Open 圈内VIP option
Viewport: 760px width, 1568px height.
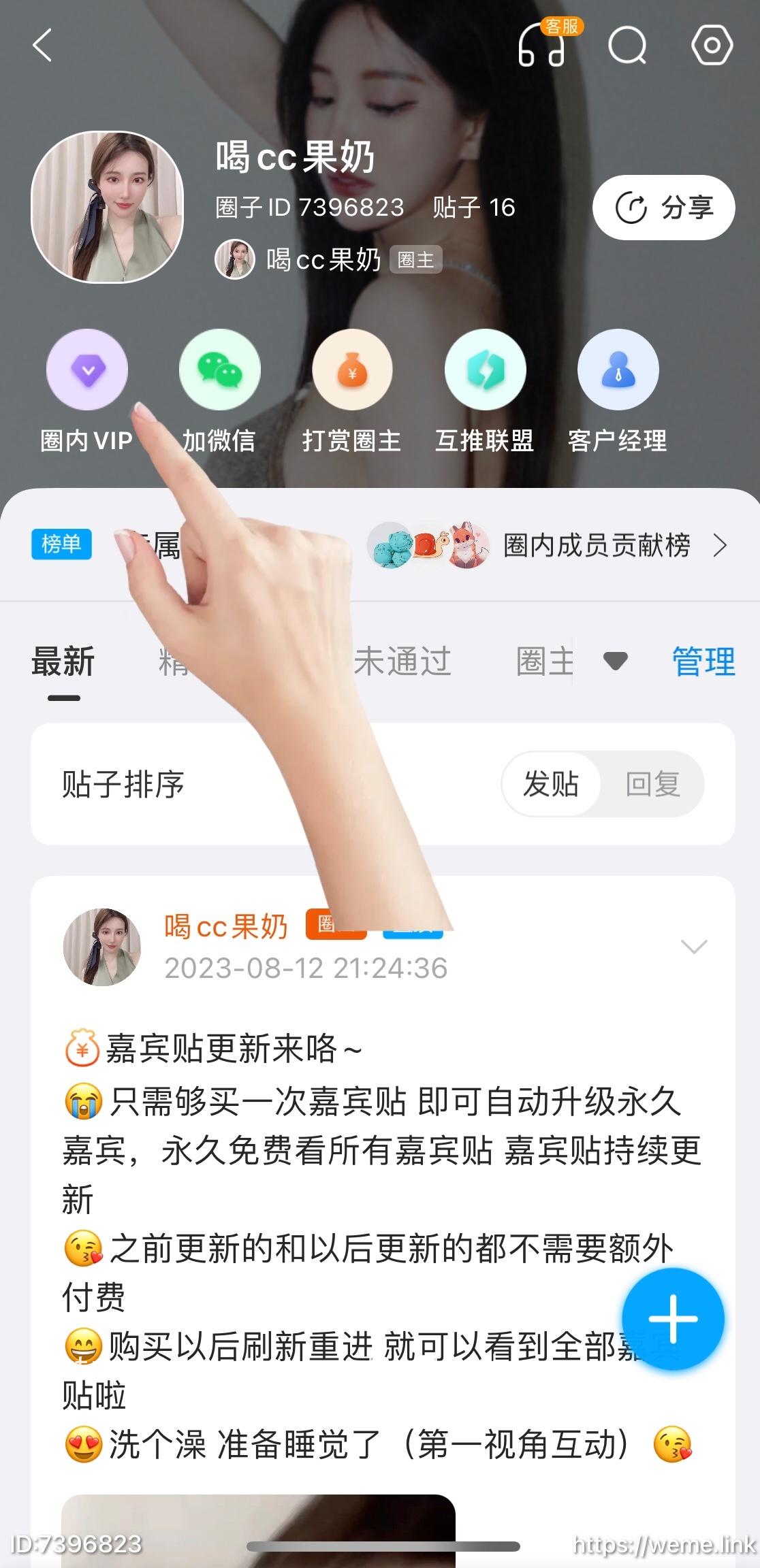(x=87, y=391)
